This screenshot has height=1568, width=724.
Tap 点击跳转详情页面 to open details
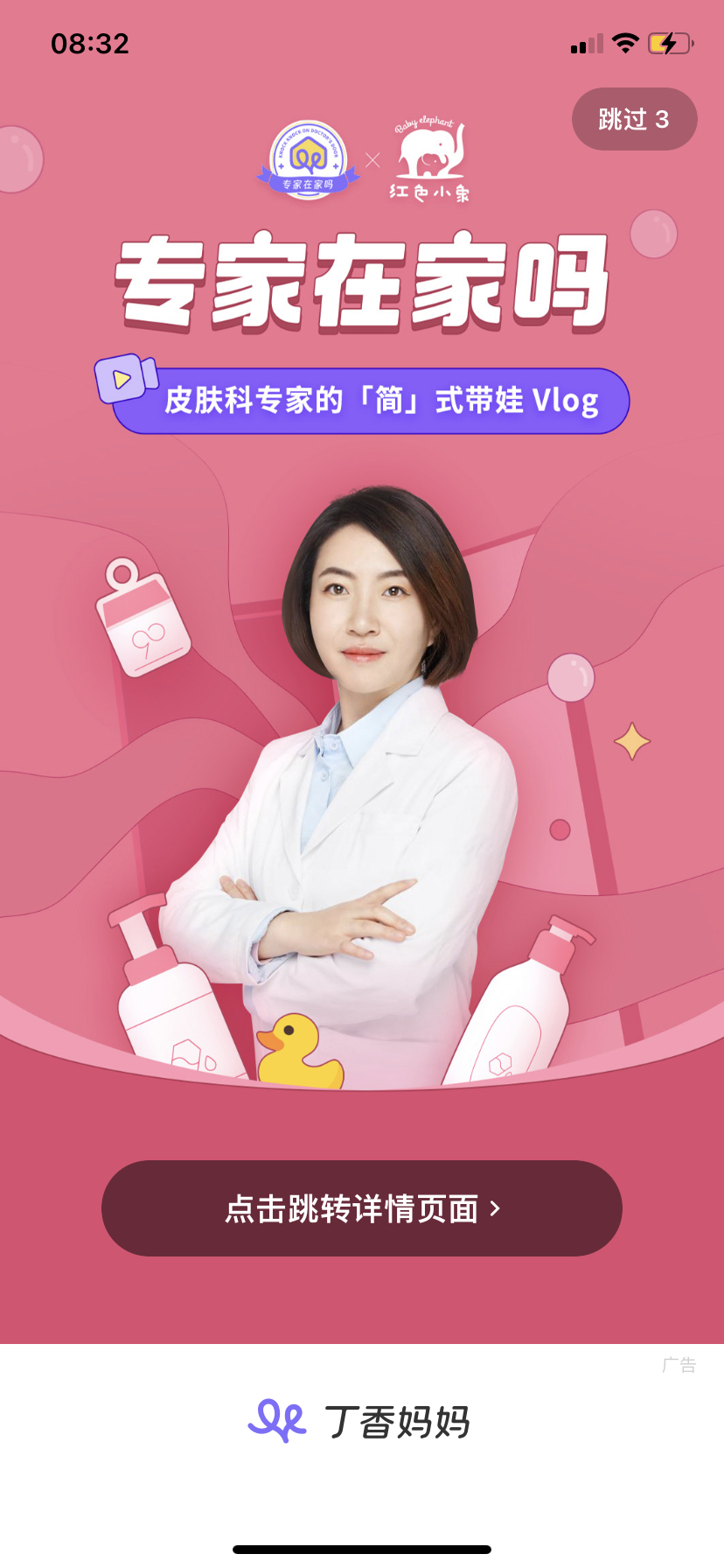(x=361, y=1208)
